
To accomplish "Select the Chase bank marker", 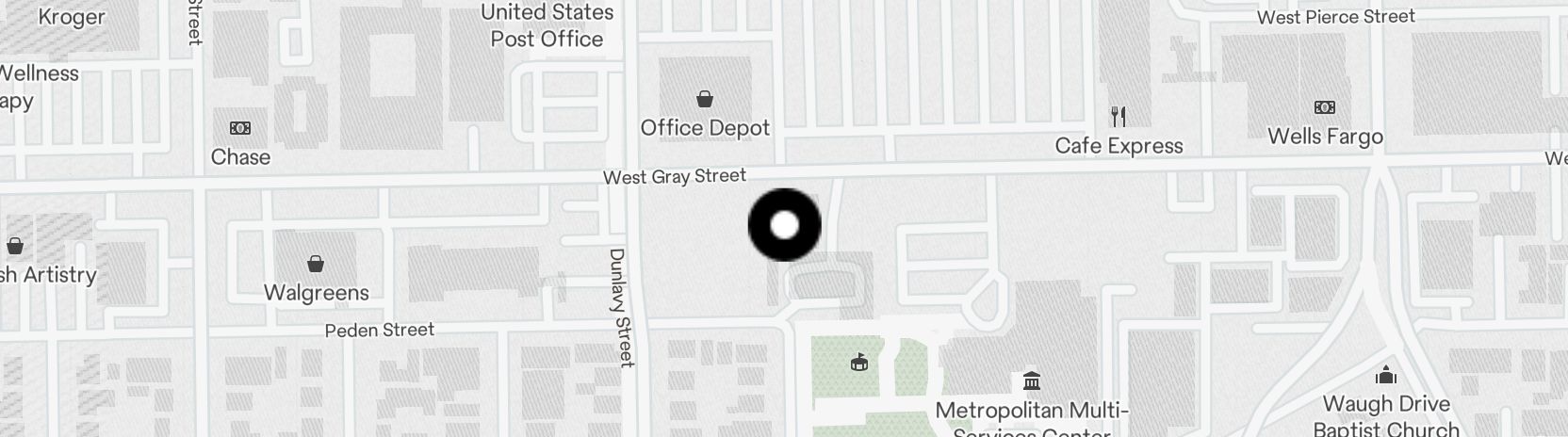I will coord(240,128).
